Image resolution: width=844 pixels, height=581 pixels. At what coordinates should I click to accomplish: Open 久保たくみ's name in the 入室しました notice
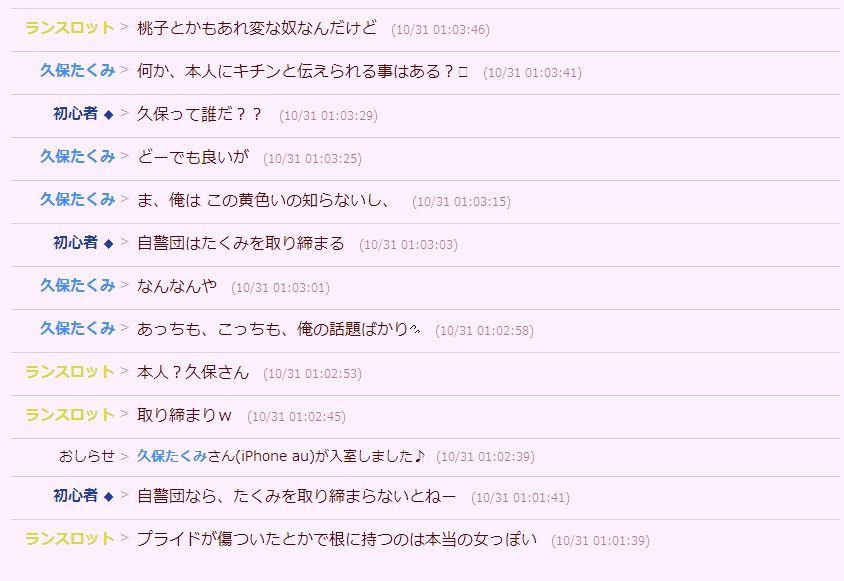click(172, 456)
